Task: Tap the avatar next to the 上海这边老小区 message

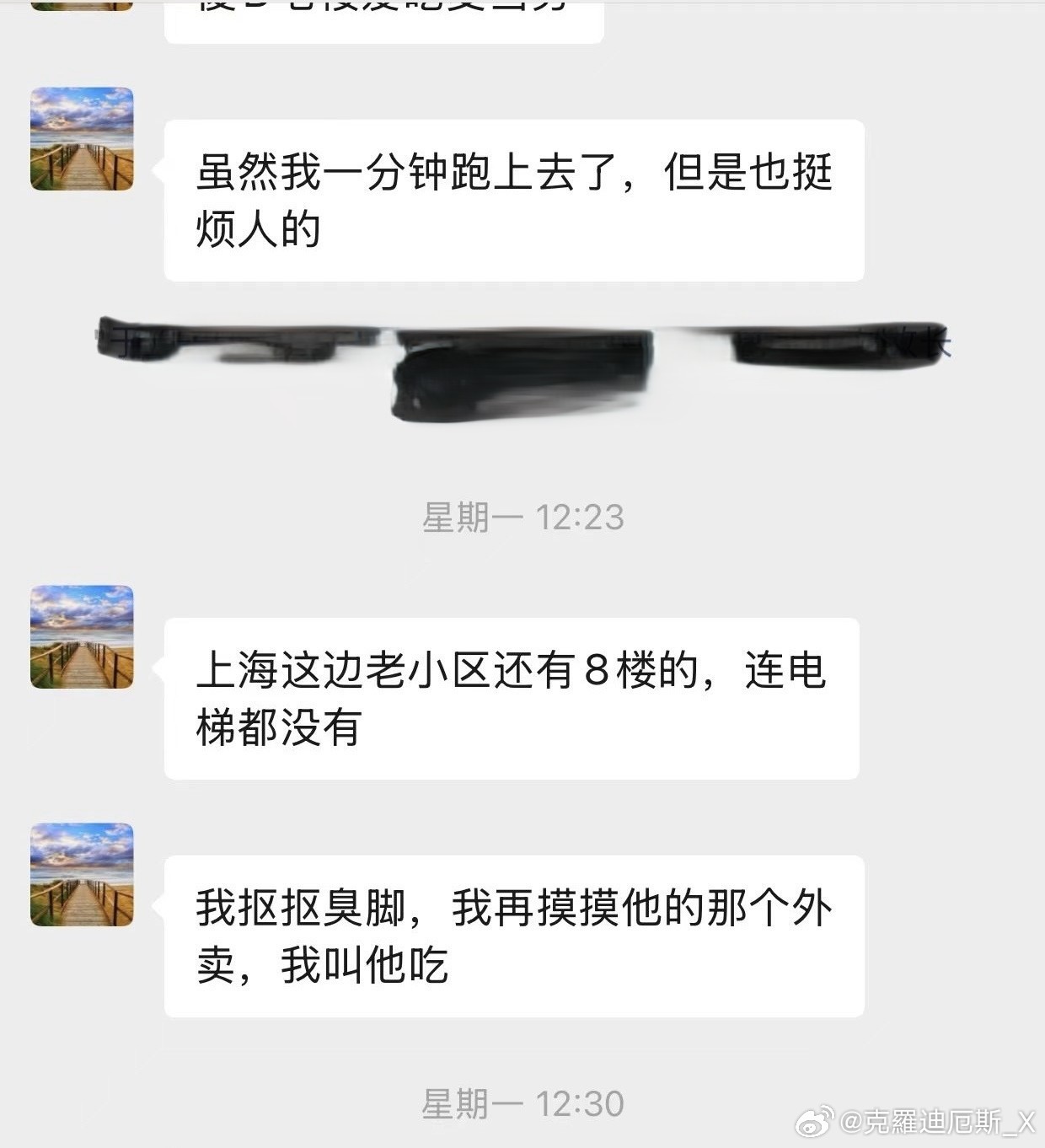Action: click(x=82, y=637)
